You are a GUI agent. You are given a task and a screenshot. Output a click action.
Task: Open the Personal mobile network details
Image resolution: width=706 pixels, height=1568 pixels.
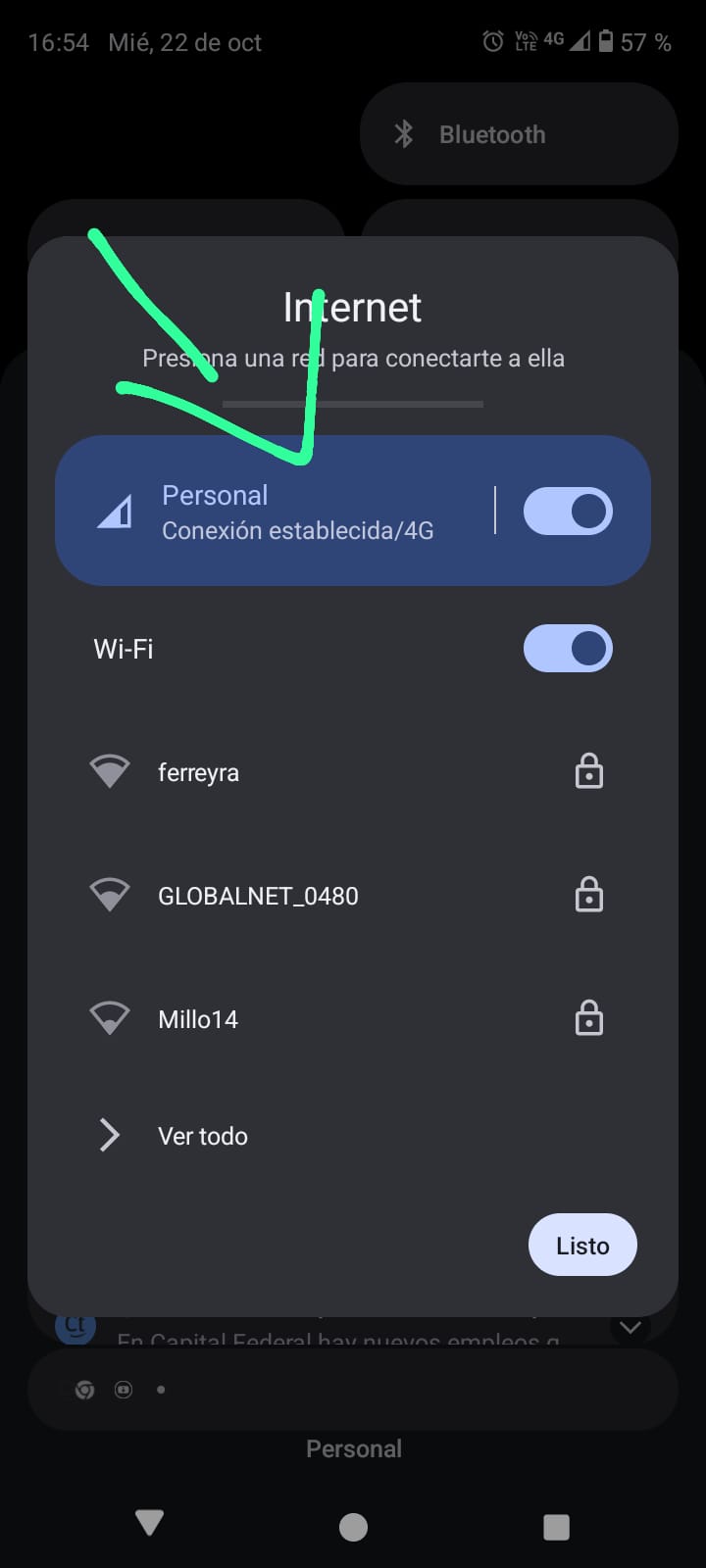click(x=275, y=512)
